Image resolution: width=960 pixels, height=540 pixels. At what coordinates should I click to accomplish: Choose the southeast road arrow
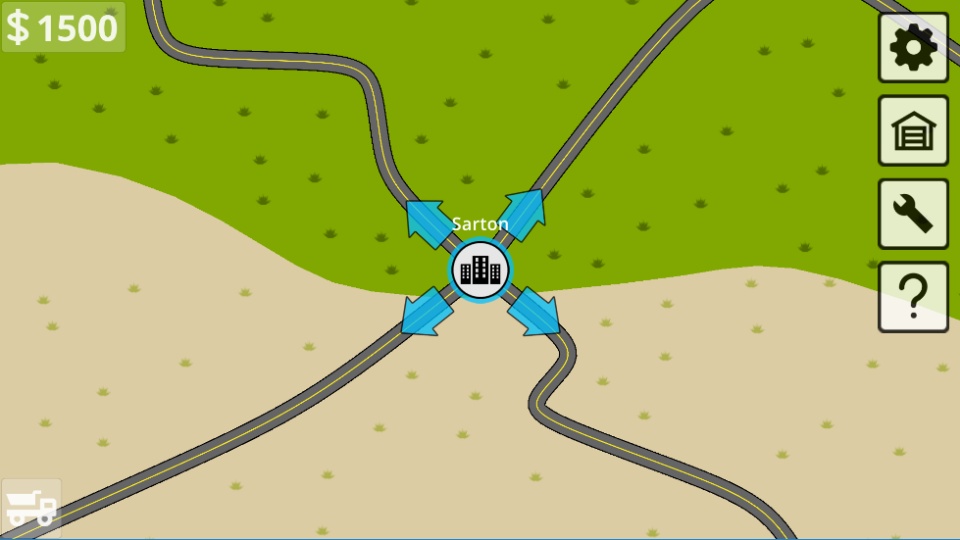[534, 312]
